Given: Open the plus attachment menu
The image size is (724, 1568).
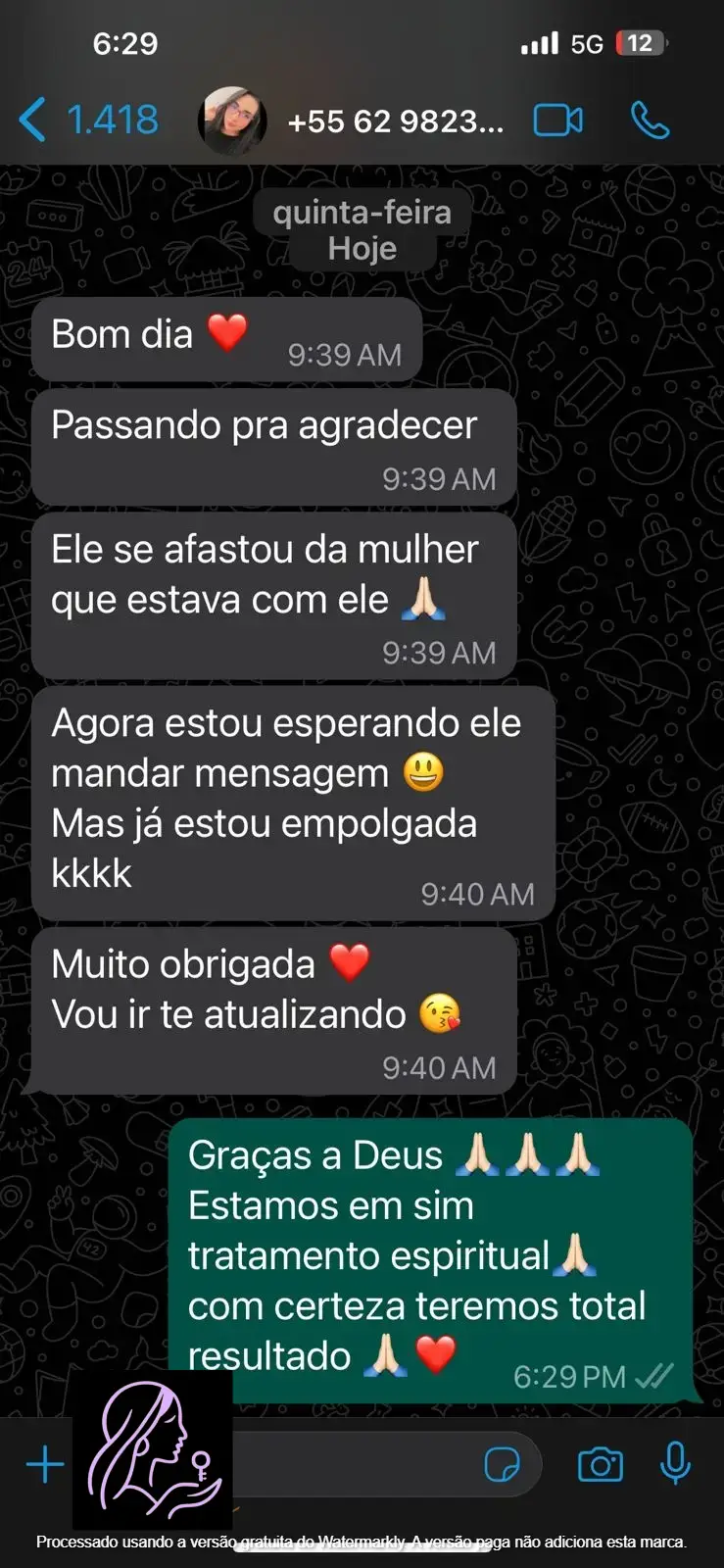Looking at the screenshot, I should tap(45, 1465).
